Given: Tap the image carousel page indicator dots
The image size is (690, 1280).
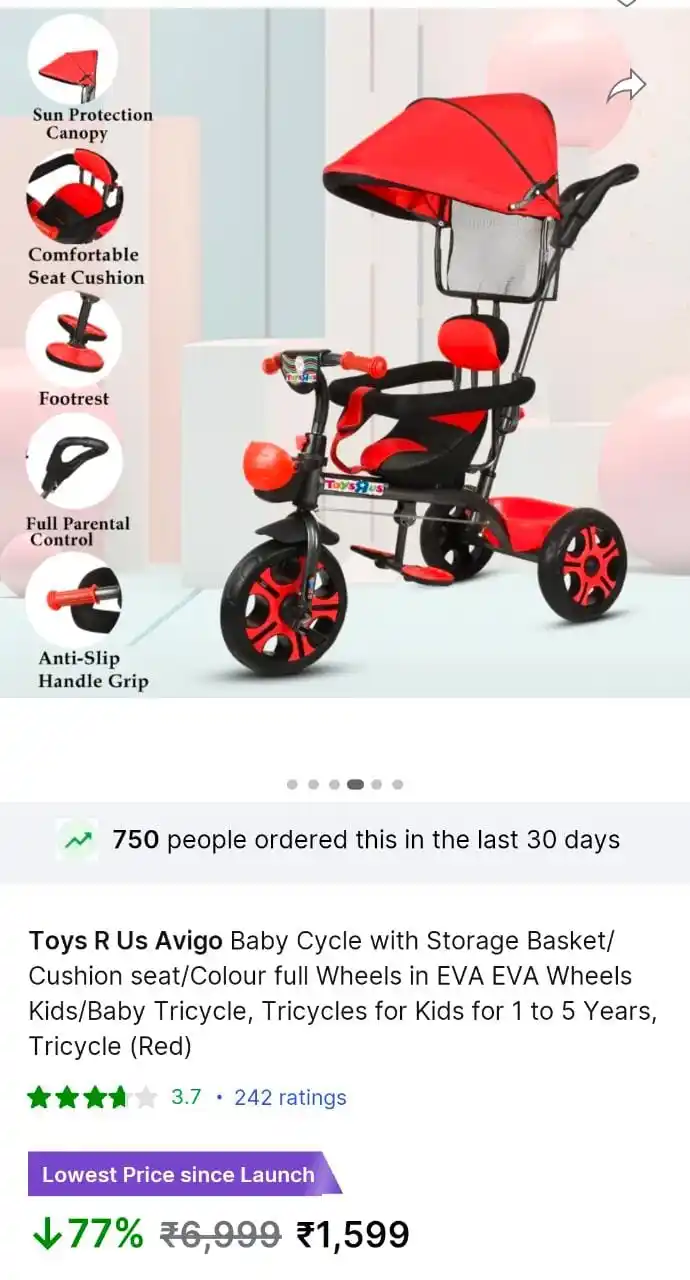Looking at the screenshot, I should pos(344,785).
